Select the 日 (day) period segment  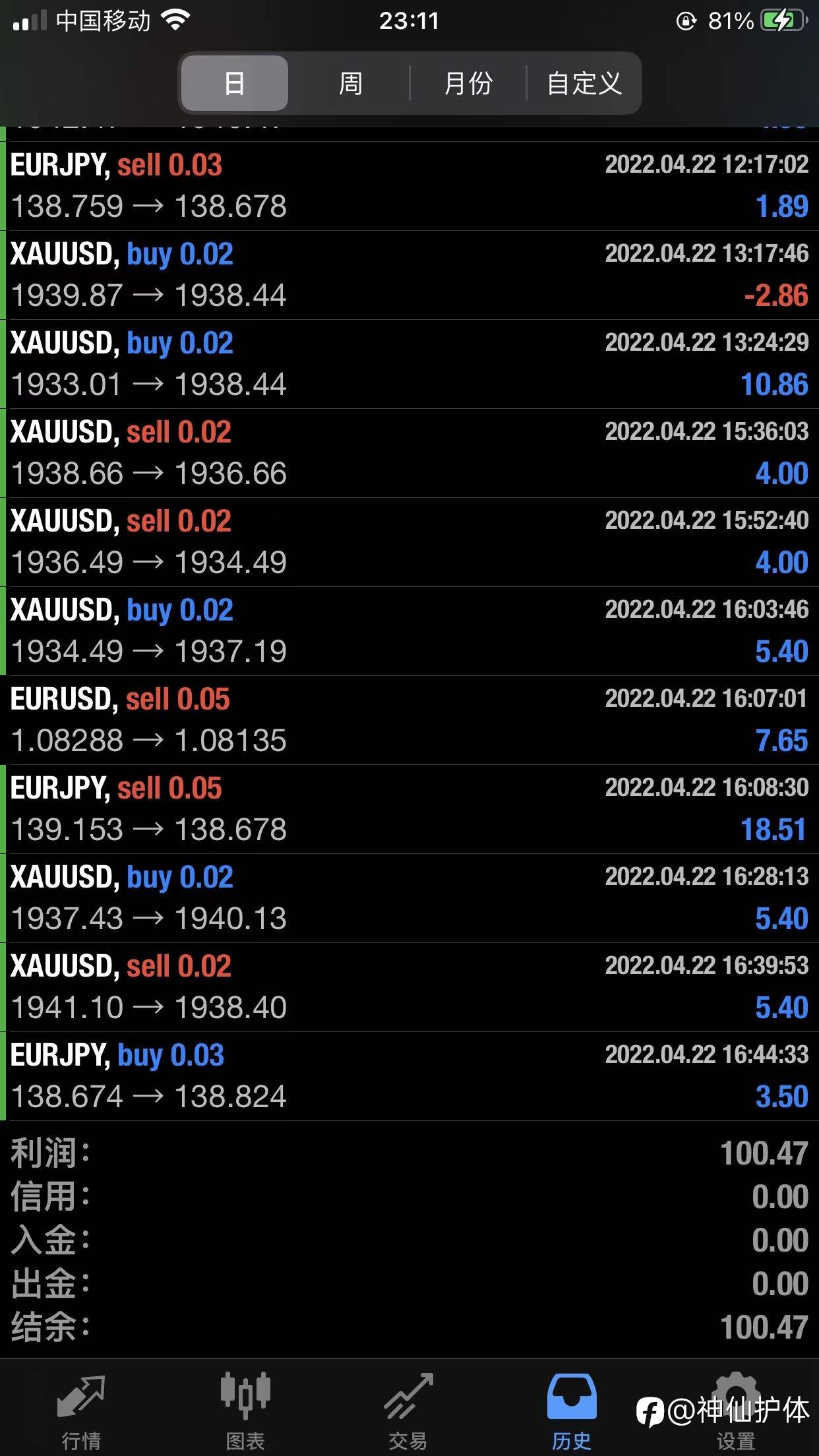coord(235,83)
